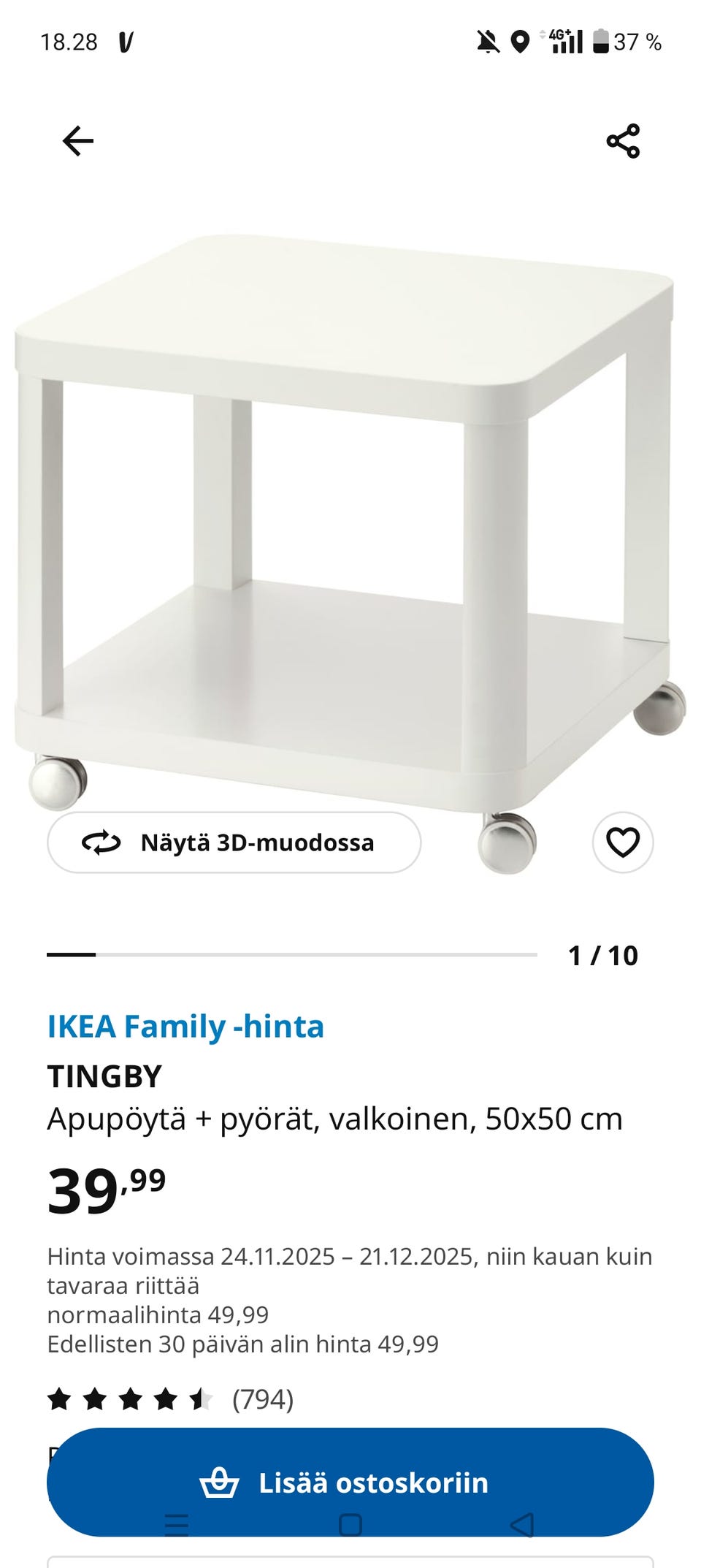Viewport: 701px width, 1568px height.
Task: Tap the shopping basket icon
Action: pos(218,1485)
